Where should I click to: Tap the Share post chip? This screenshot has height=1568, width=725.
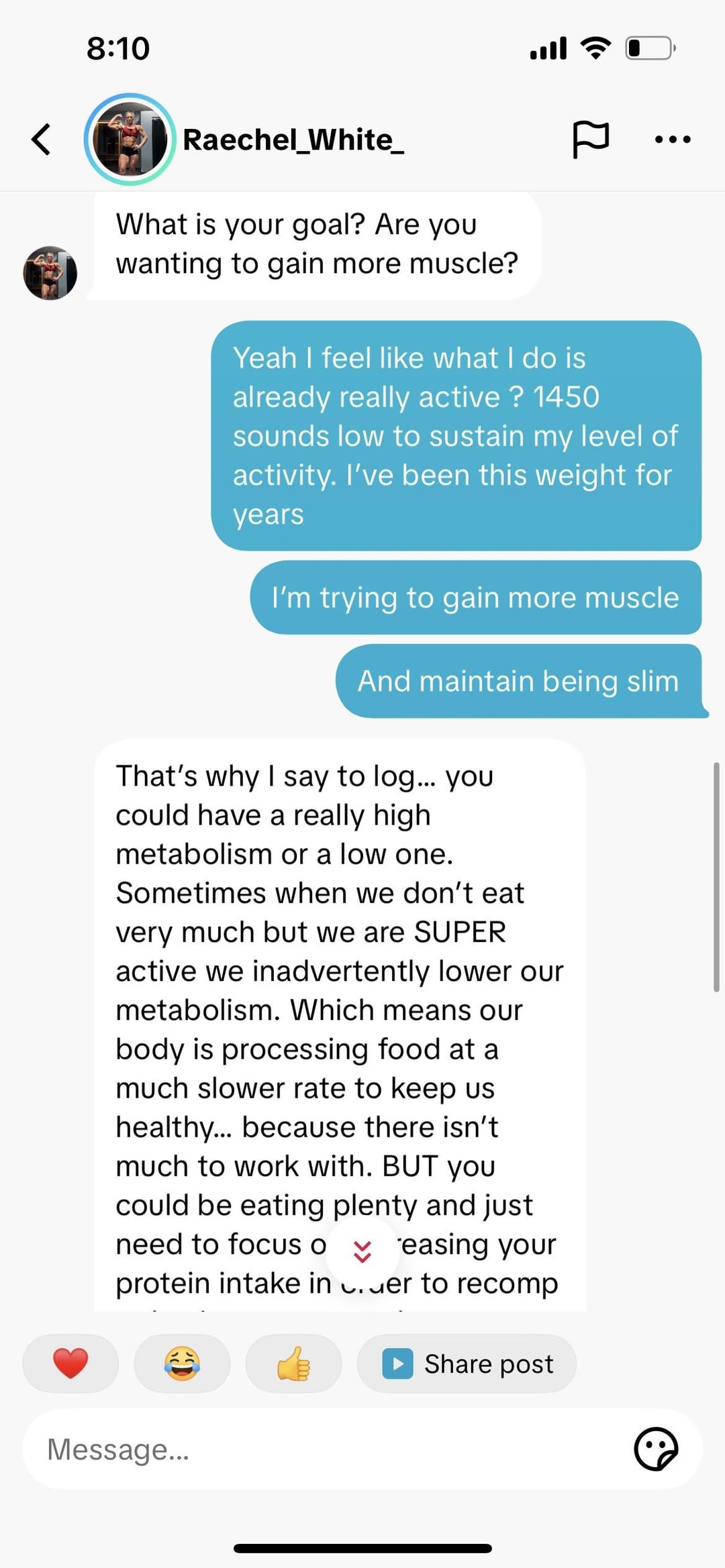[x=467, y=1363]
